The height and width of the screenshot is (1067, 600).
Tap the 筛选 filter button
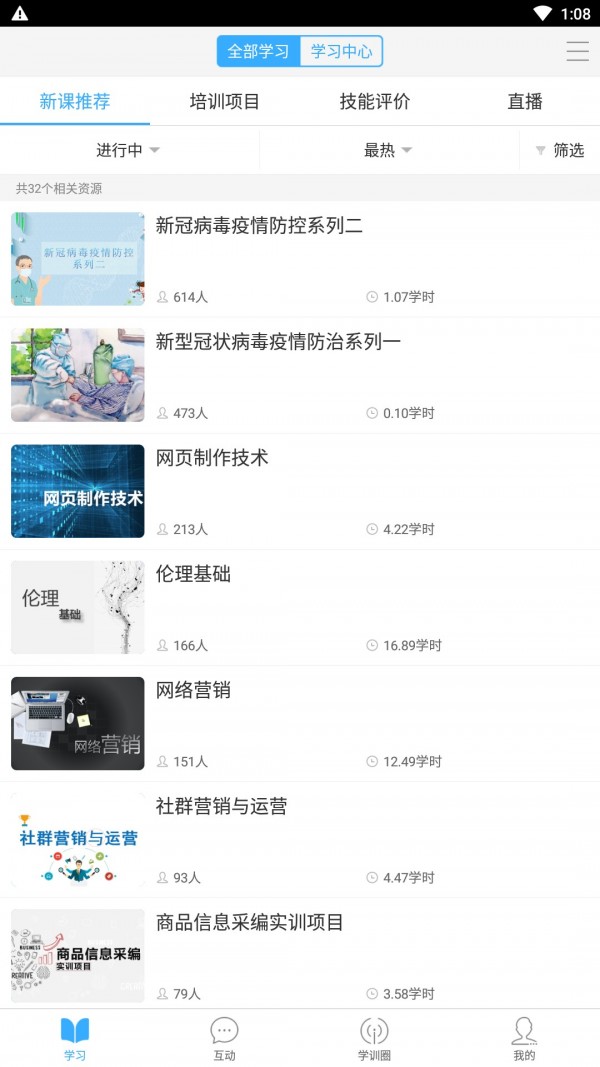[560, 150]
